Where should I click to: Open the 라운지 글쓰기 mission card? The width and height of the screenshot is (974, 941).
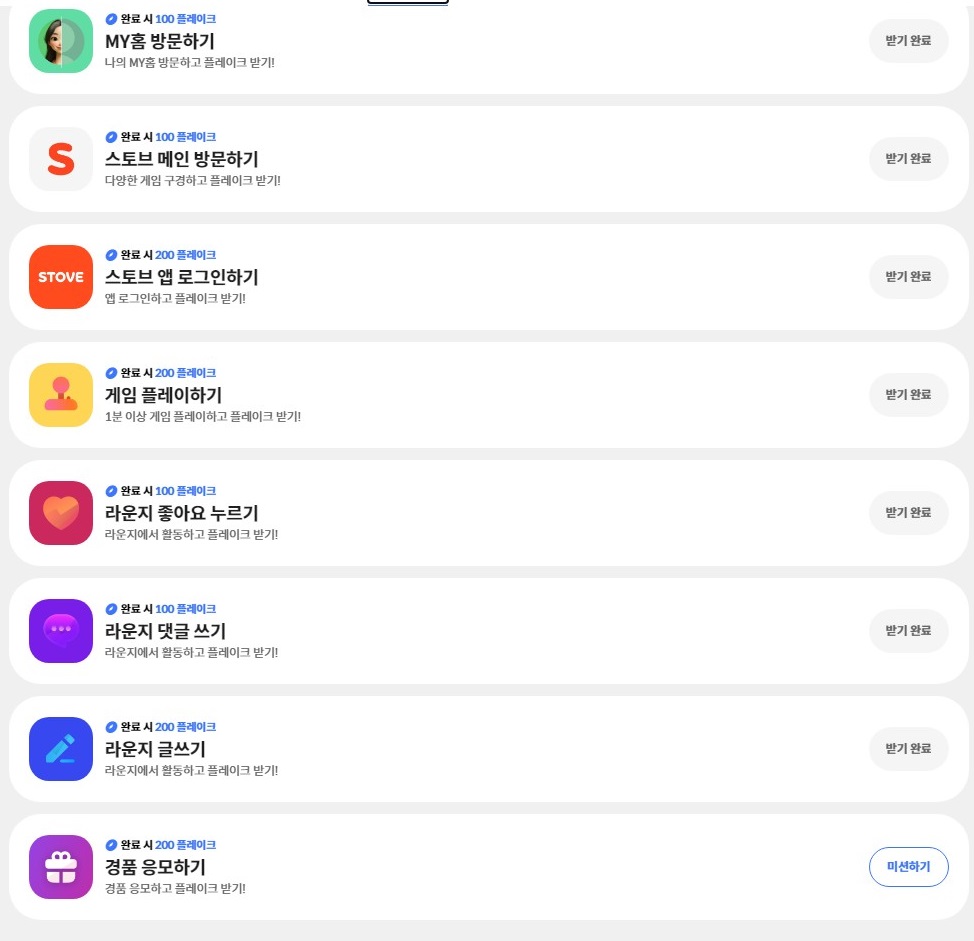pyautogui.click(x=155, y=749)
